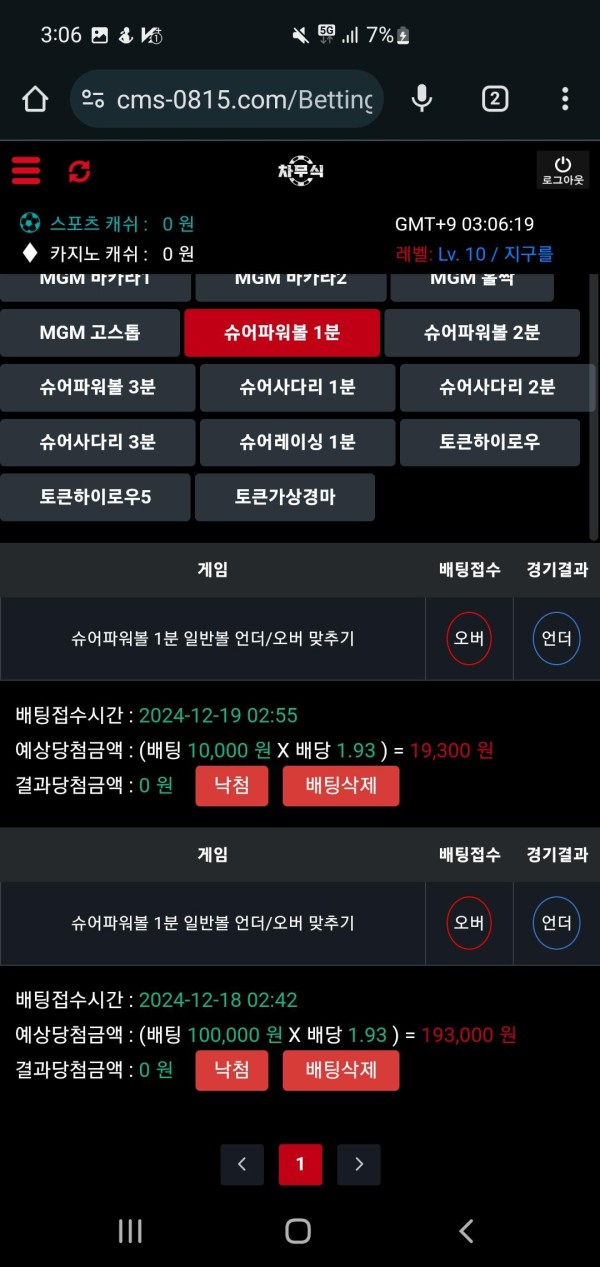Delete the 10,000 원 bet with 배팅삭제
The width and height of the screenshot is (600, 1267).
[x=341, y=786]
